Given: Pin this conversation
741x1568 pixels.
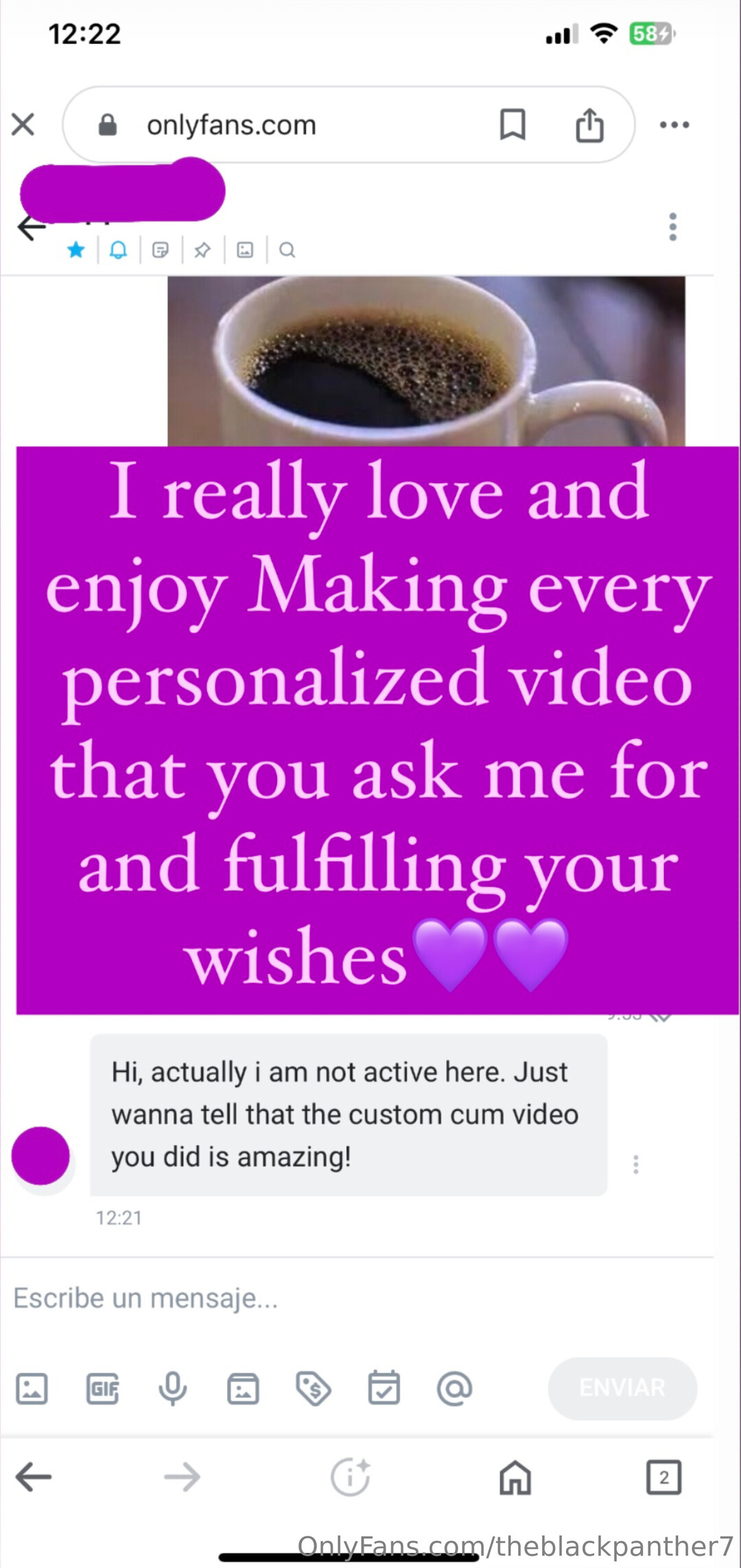Looking at the screenshot, I should click(202, 250).
